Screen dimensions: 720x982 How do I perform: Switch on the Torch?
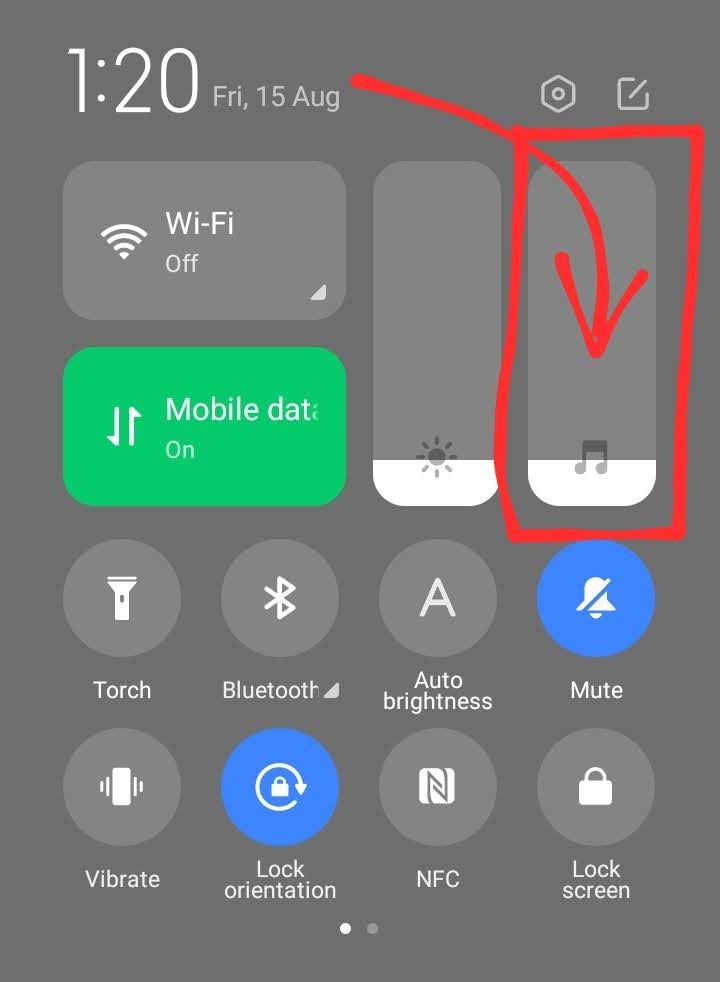[x=122, y=598]
